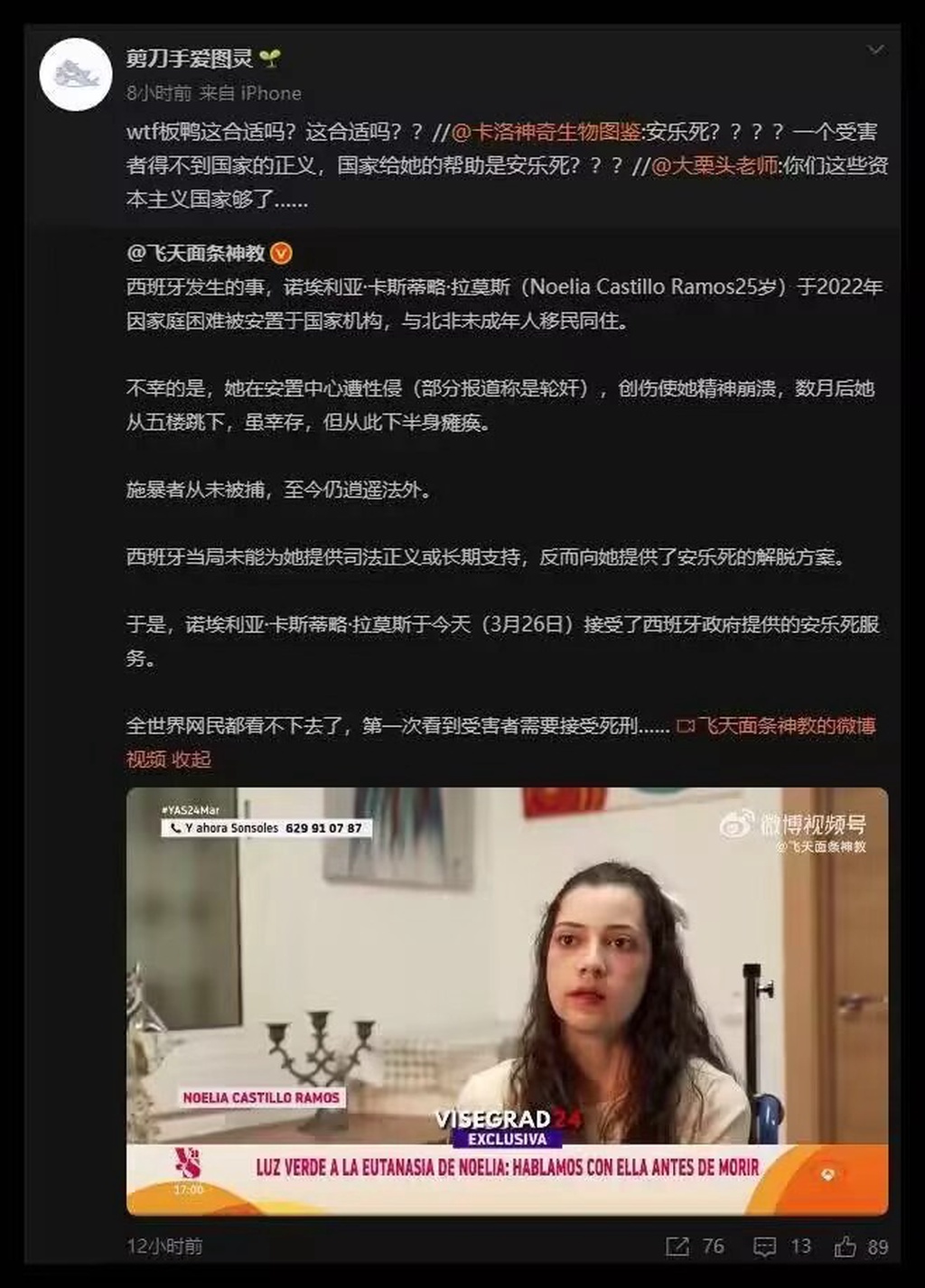Repost the original post with 76 shares

click(696, 1246)
